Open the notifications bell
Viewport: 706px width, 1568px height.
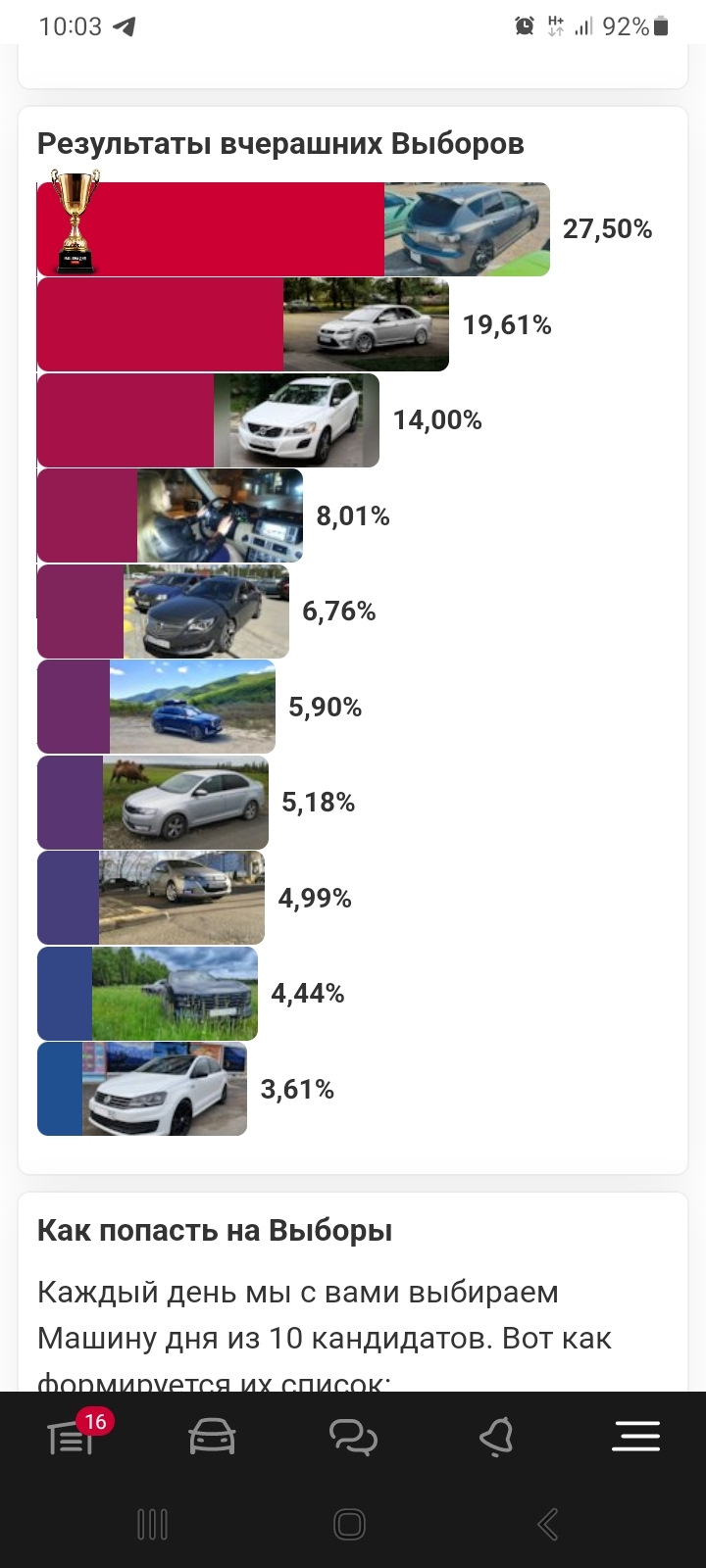tap(495, 1438)
